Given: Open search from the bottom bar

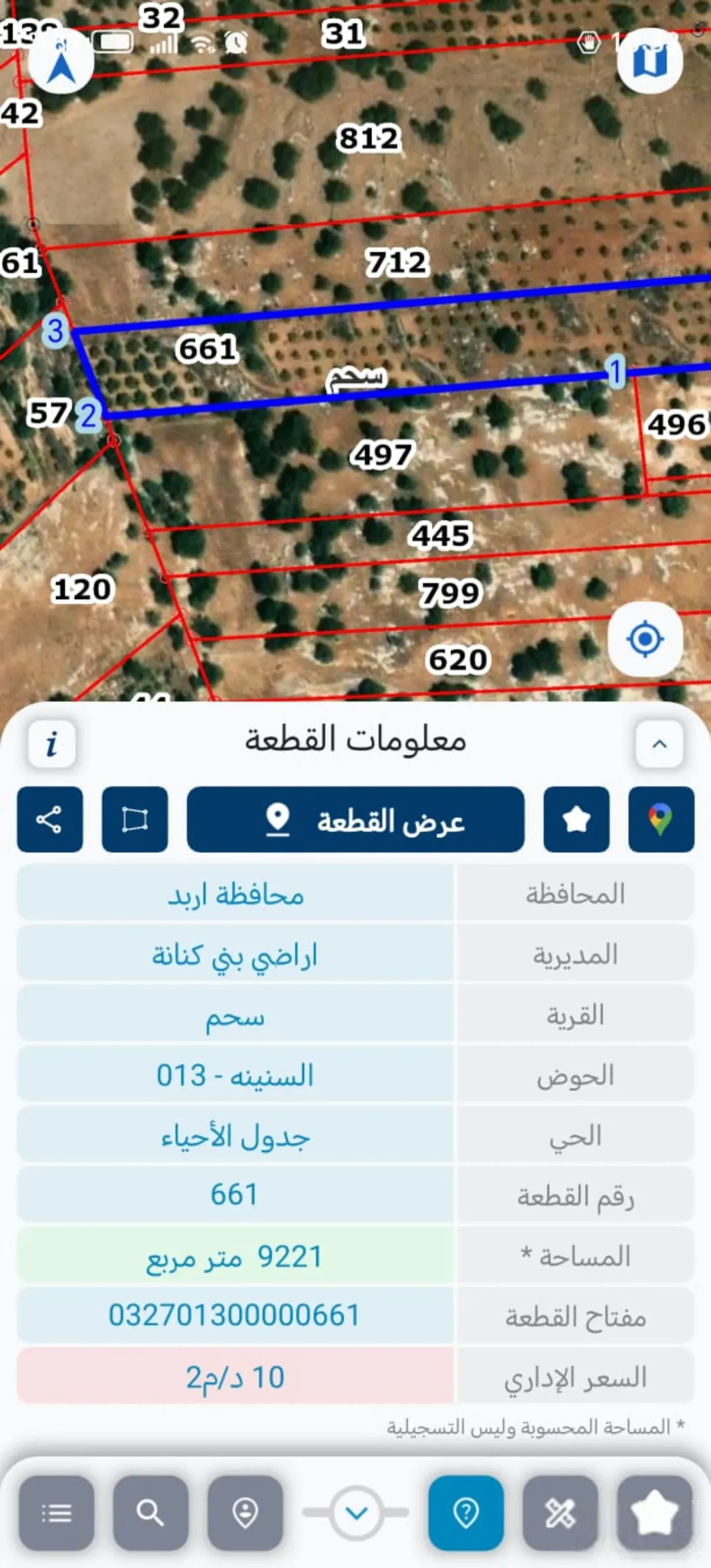Looking at the screenshot, I should click(150, 1513).
